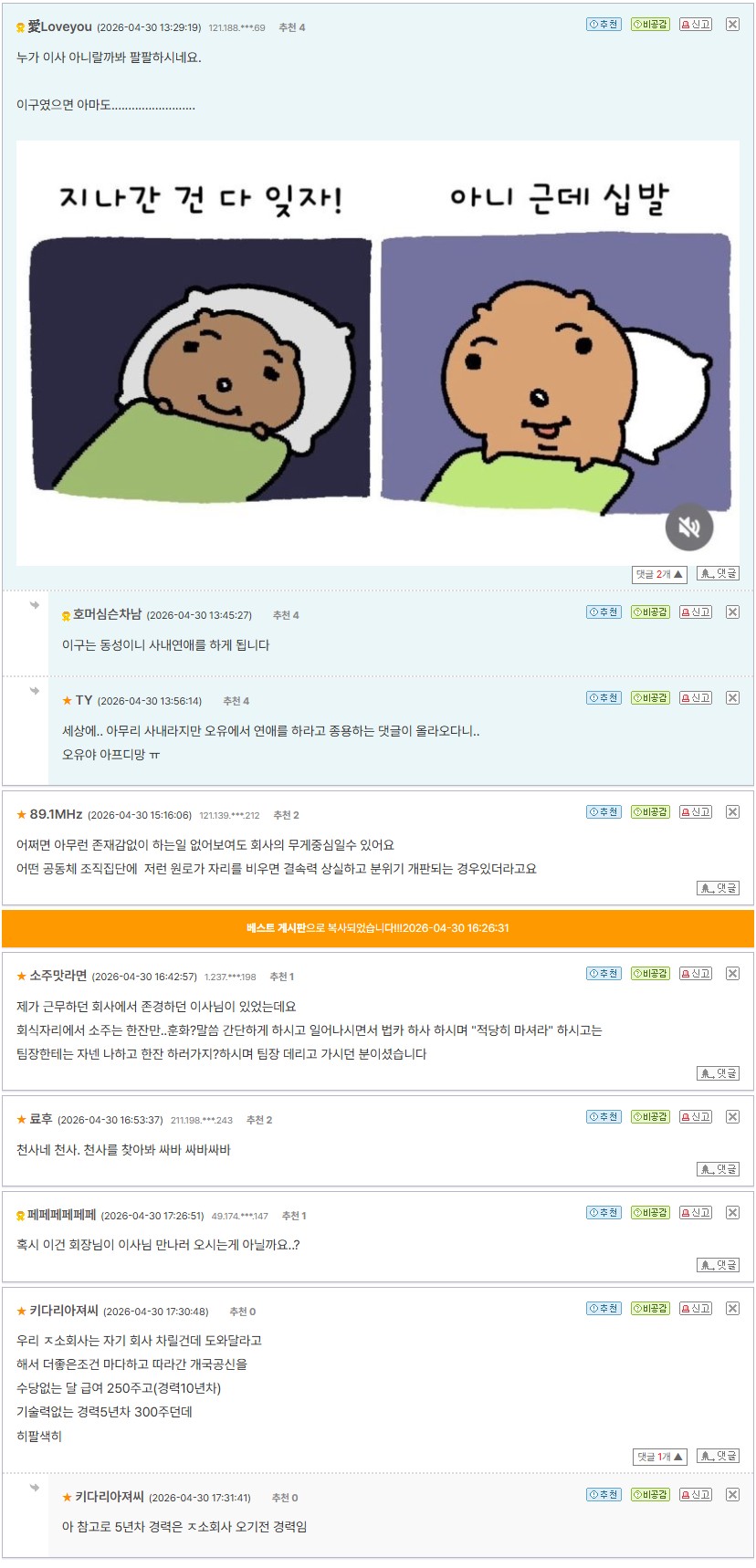The height and width of the screenshot is (1568, 756).
Task: Report TY's reply
Action: click(695, 698)
